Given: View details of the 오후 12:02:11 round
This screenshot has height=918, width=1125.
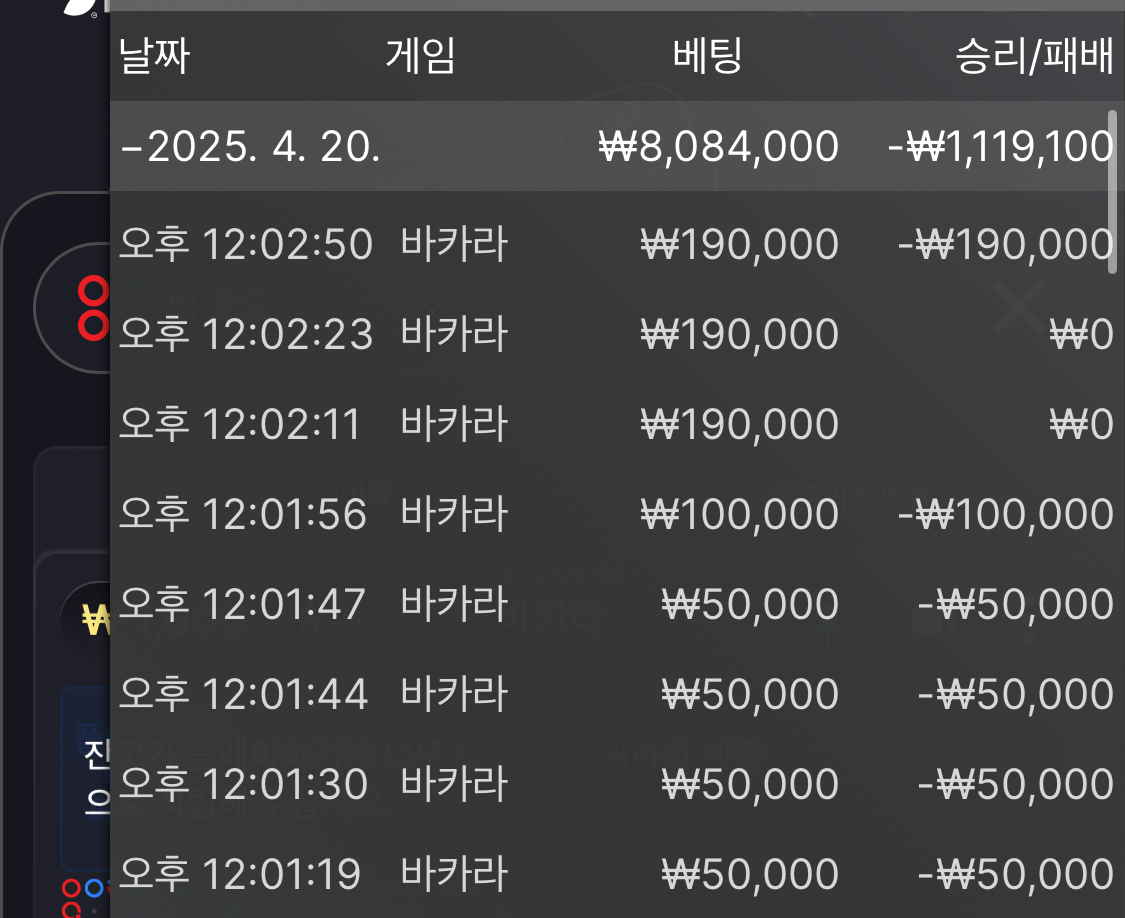Looking at the screenshot, I should point(616,424).
